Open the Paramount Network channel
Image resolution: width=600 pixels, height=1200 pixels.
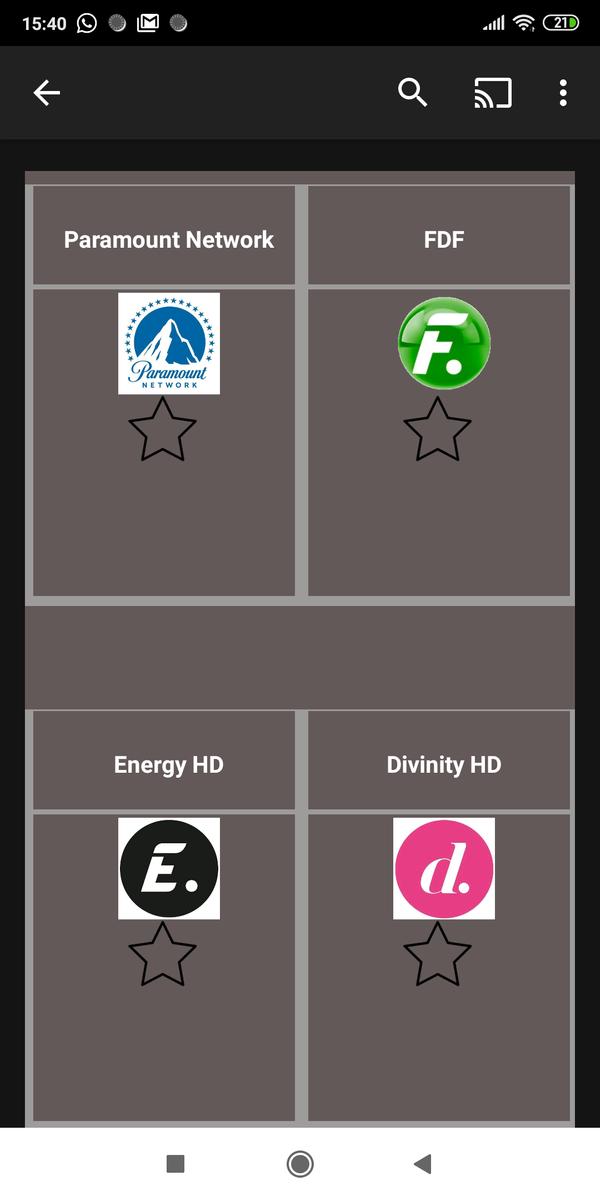click(x=169, y=343)
